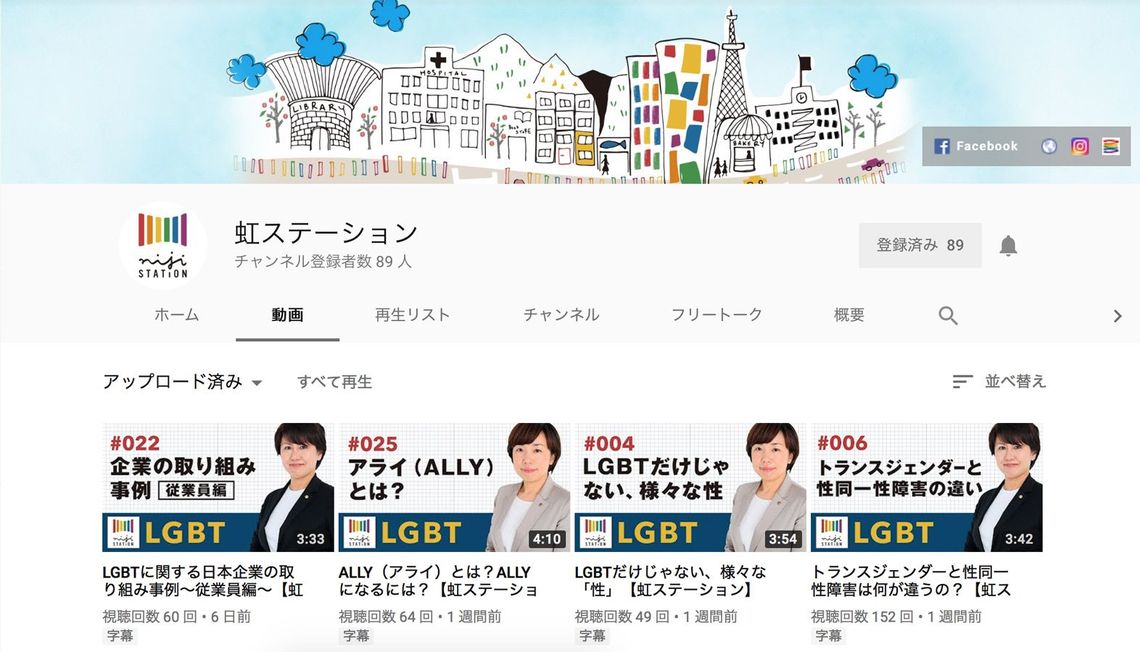The image size is (1140, 652).
Task: Play video #006 トランスジェンダーと性同一性障害の違い
Action: tap(925, 488)
